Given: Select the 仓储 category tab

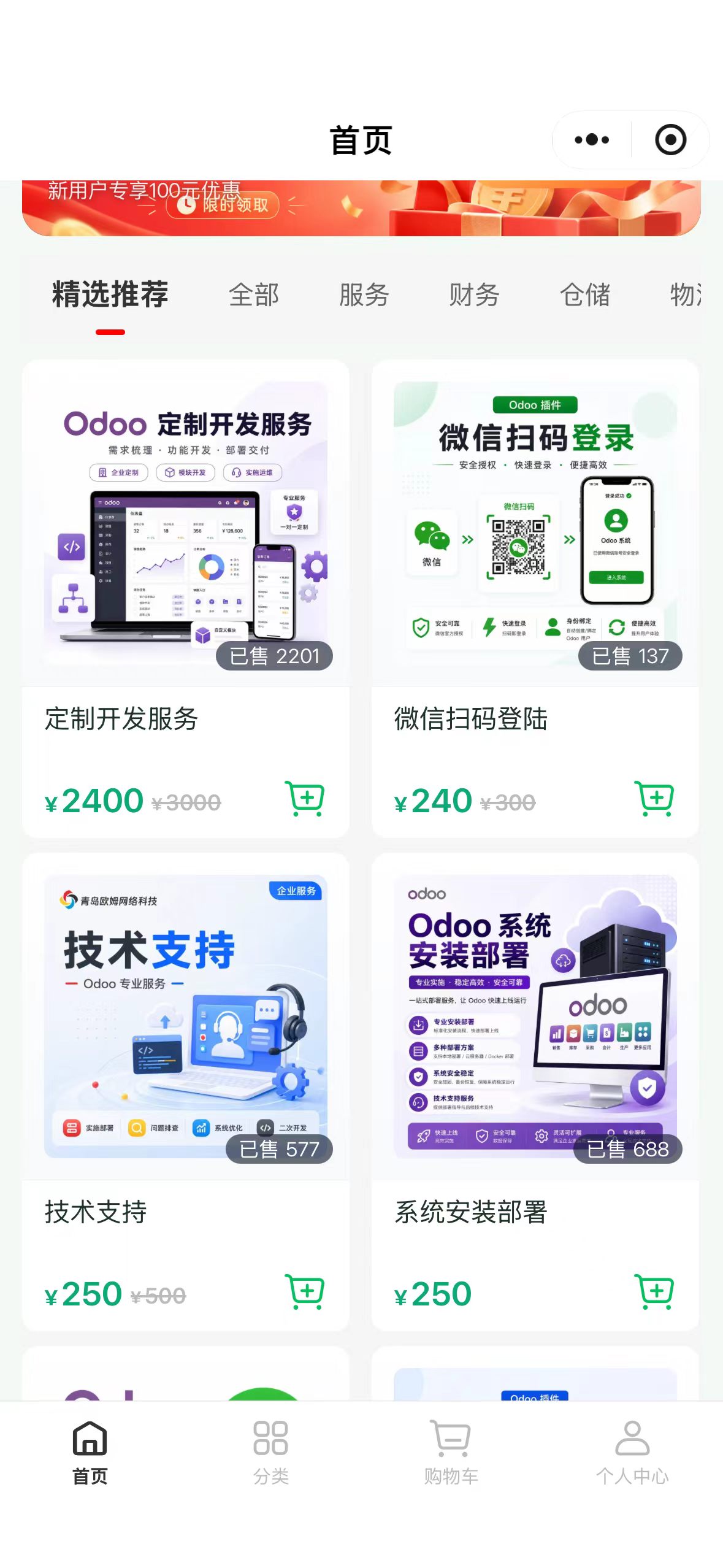Looking at the screenshot, I should (585, 295).
